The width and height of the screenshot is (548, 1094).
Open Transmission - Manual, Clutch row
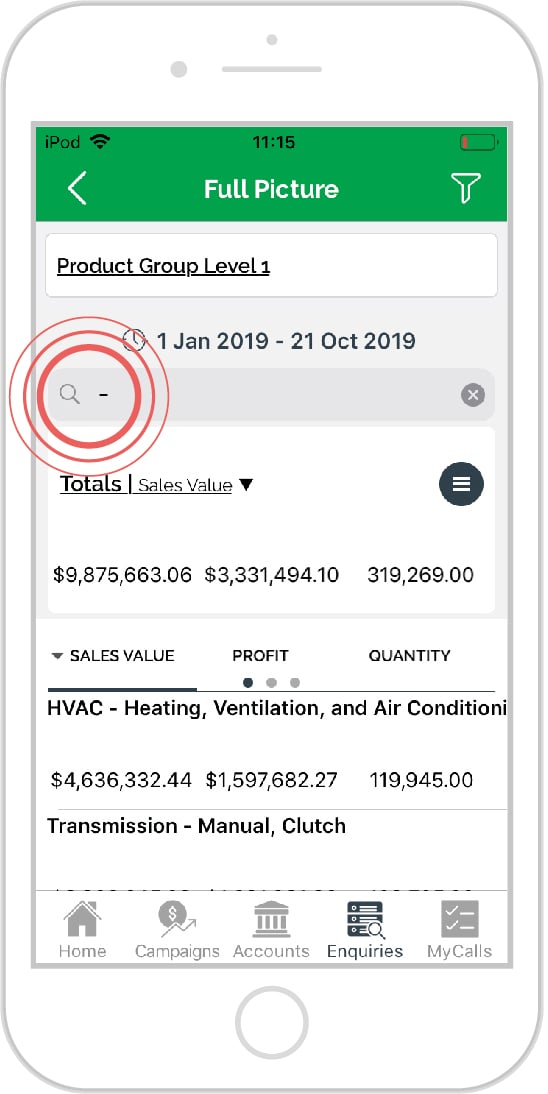[x=276, y=850]
